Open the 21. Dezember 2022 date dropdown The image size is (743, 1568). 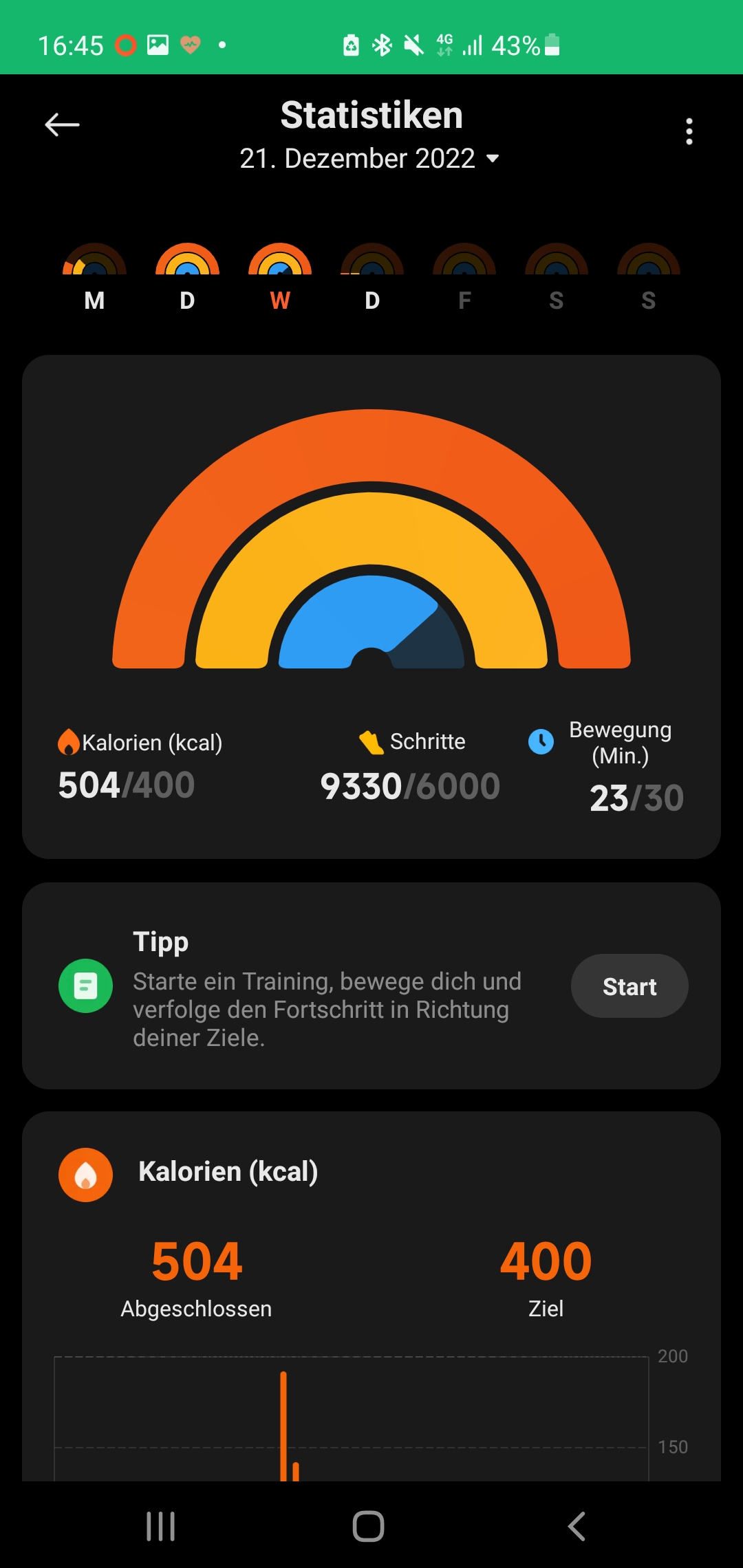click(370, 158)
